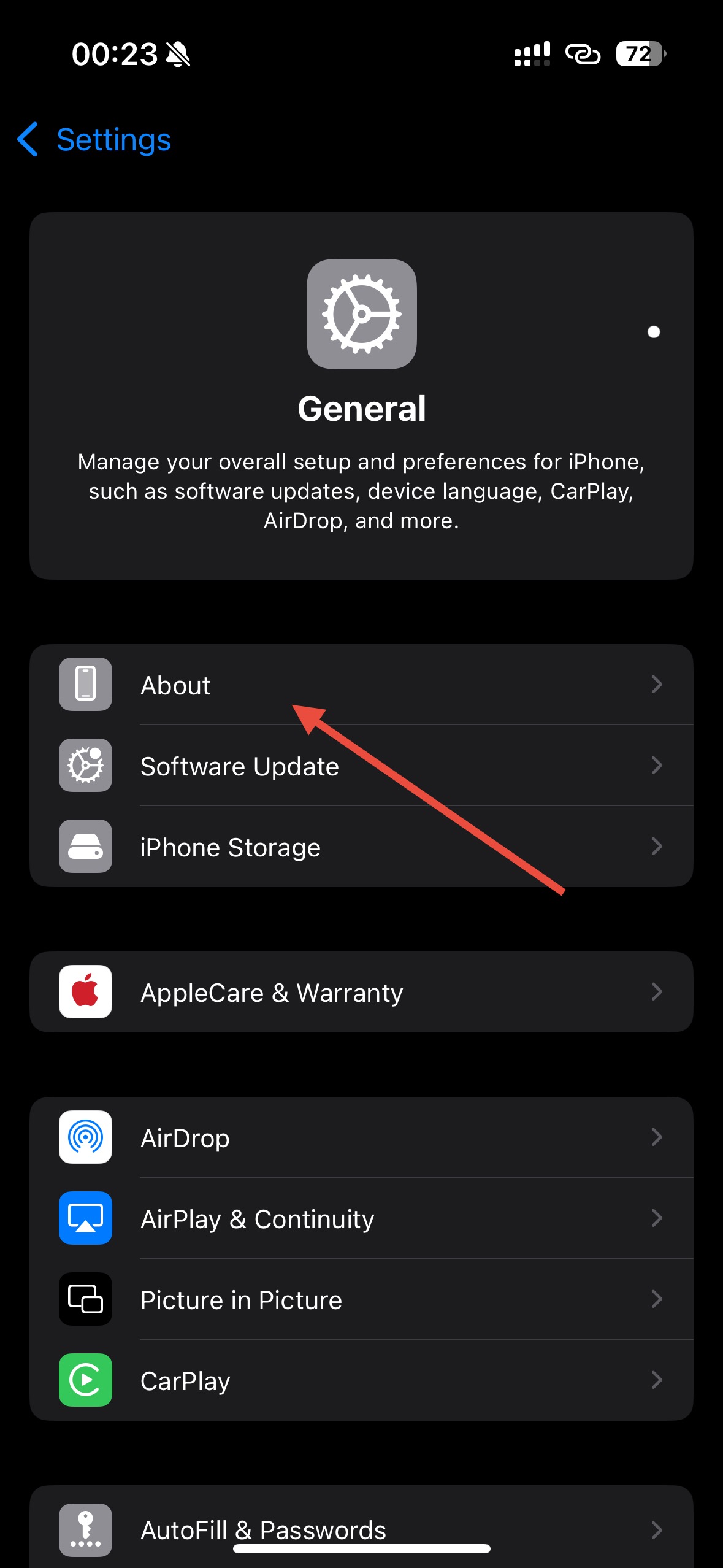Screen dimensions: 723x1568
Task: Open CarPlay settings
Action: pyautogui.click(x=361, y=1380)
